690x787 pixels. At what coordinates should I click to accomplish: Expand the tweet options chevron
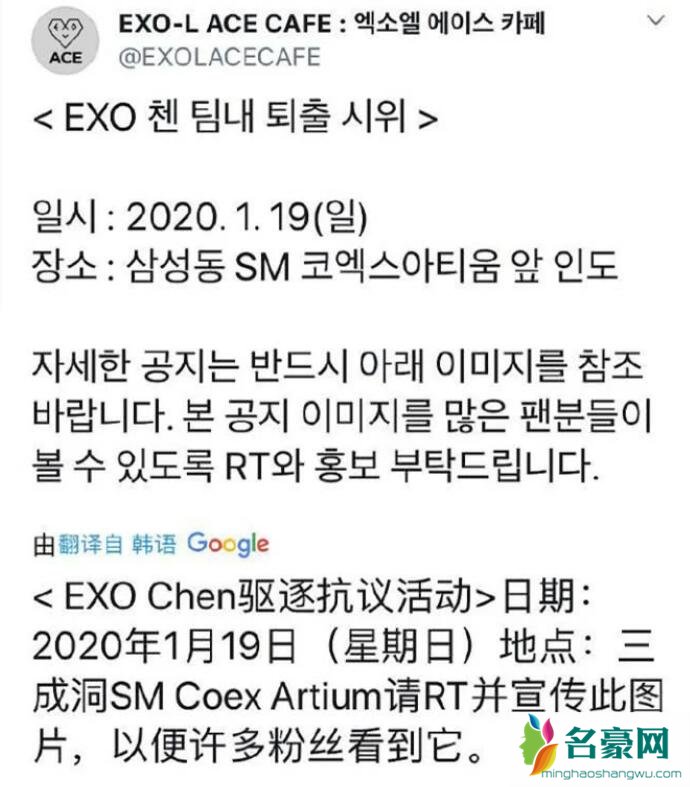click(654, 22)
